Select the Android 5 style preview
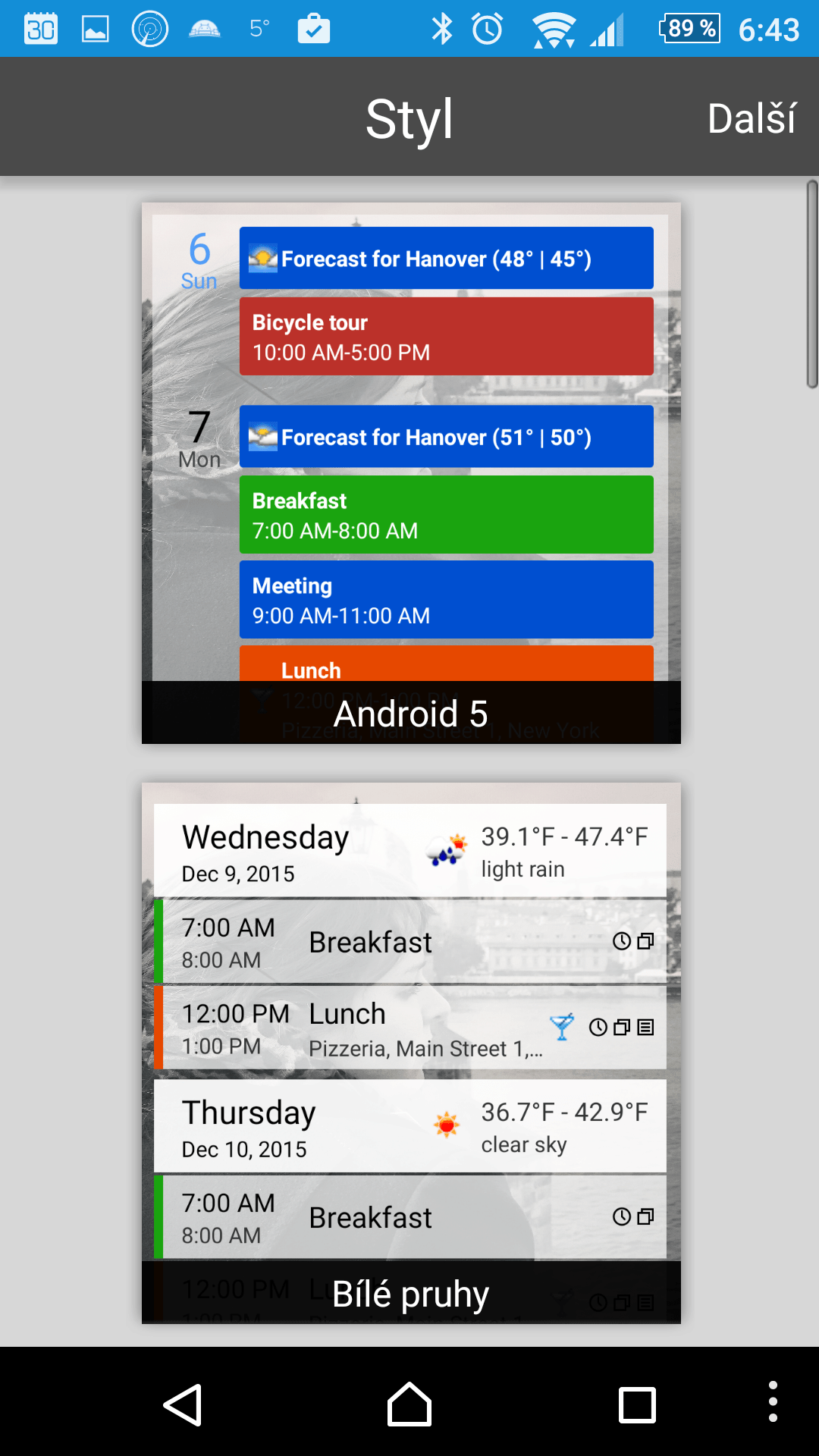 pos(411,473)
